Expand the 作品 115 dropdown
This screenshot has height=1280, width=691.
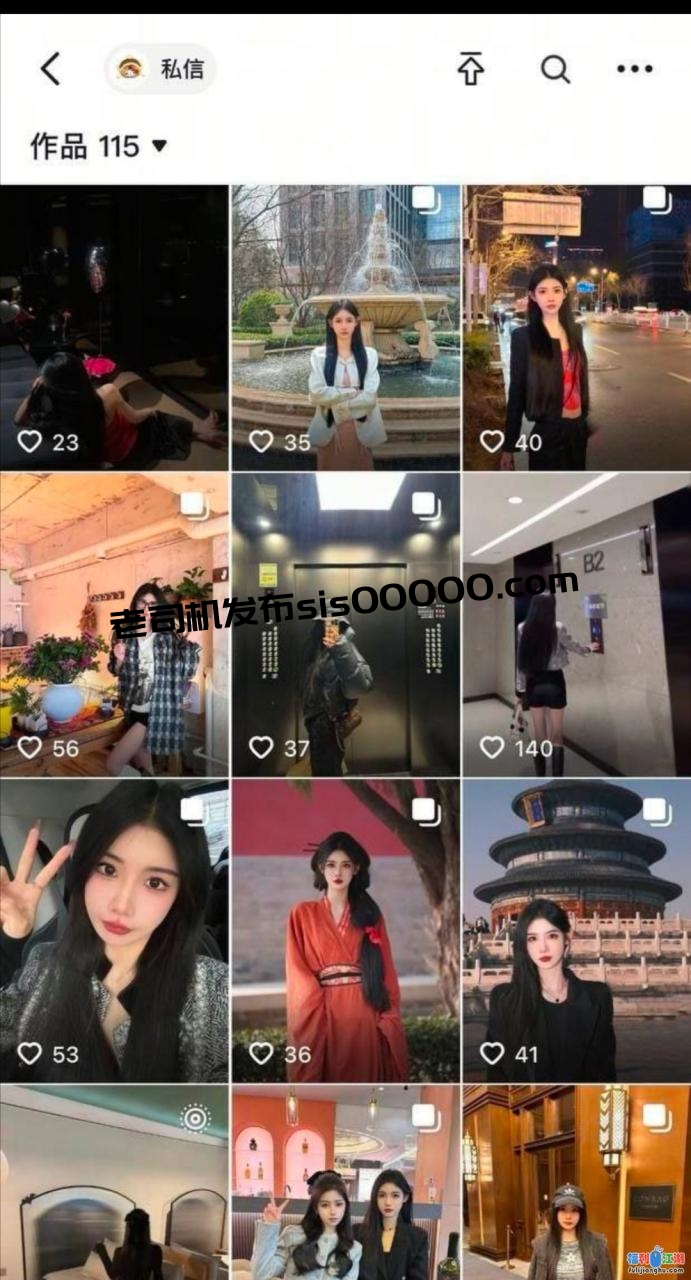pyautogui.click(x=98, y=147)
